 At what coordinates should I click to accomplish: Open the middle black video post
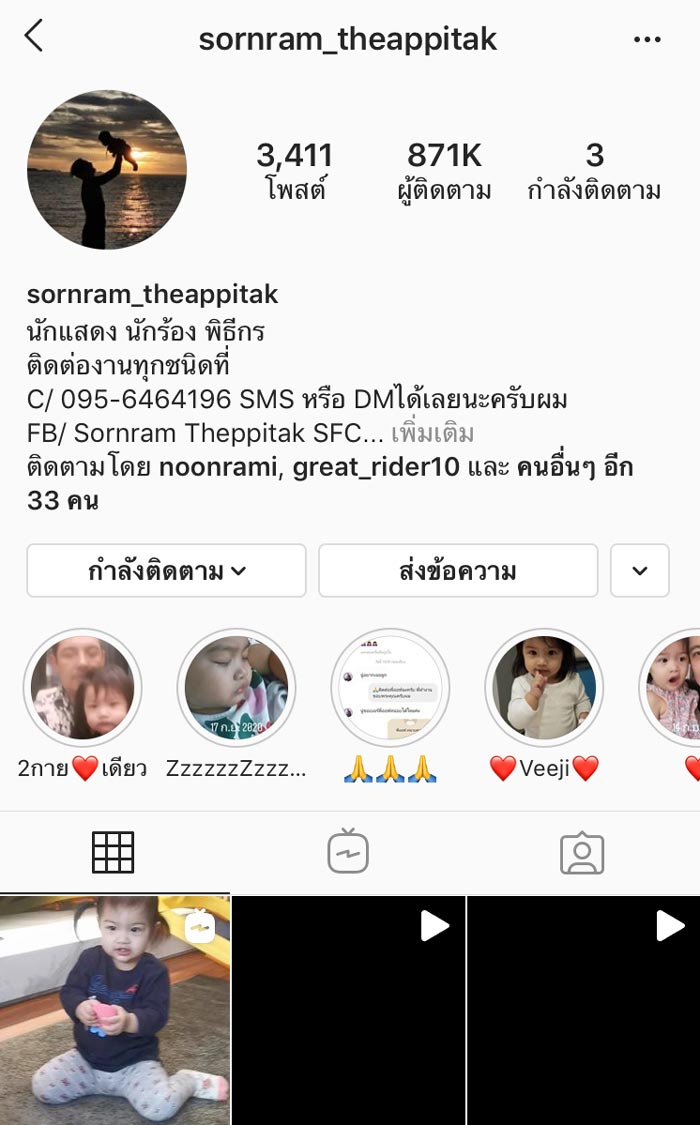[x=348, y=1010]
